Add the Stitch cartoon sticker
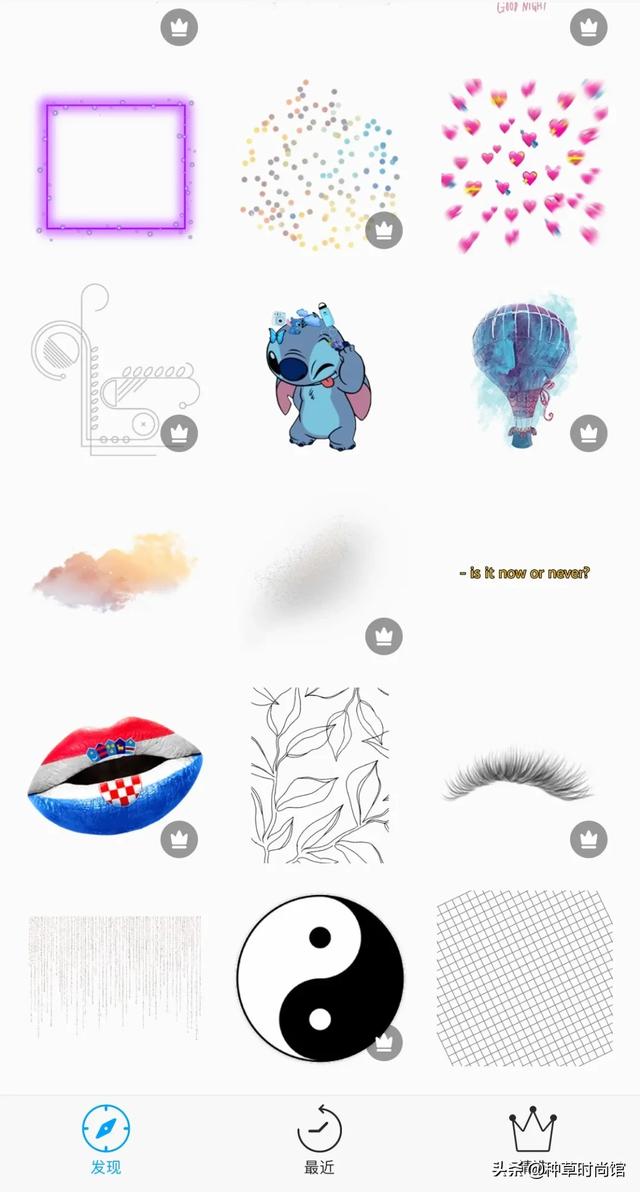 (318, 377)
